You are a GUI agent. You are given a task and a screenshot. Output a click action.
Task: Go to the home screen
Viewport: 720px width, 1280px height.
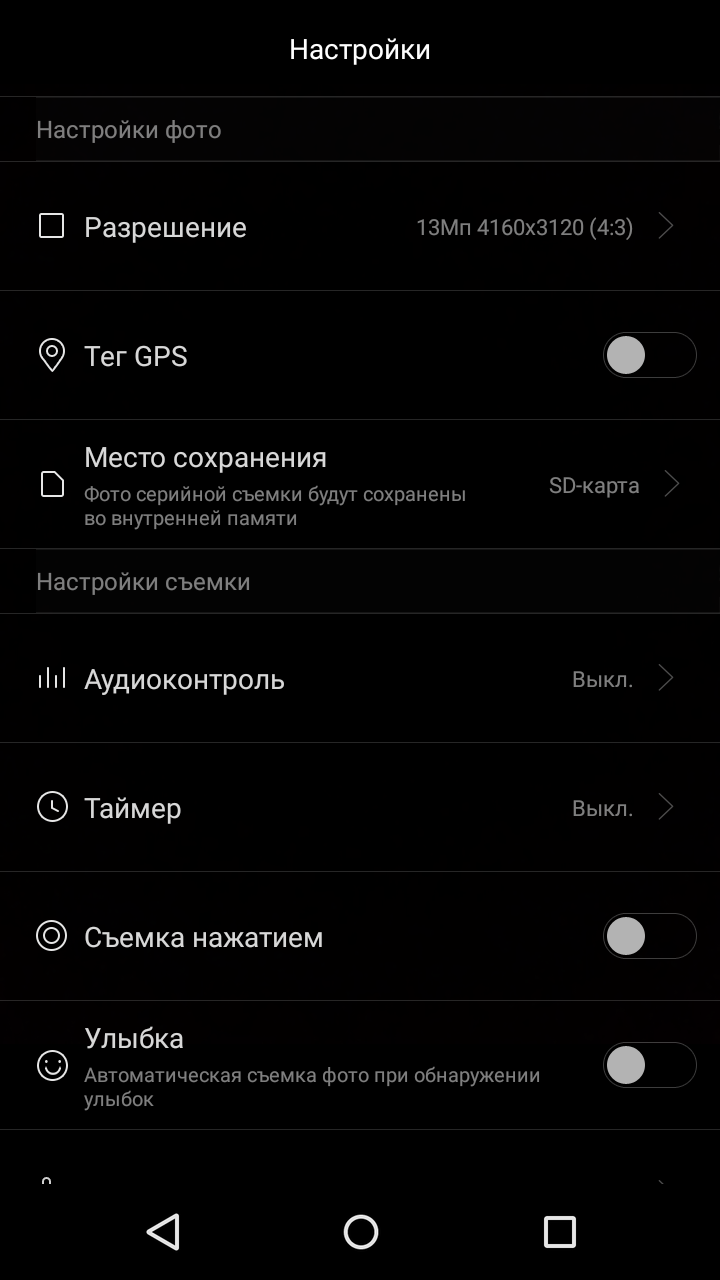[x=360, y=1232]
